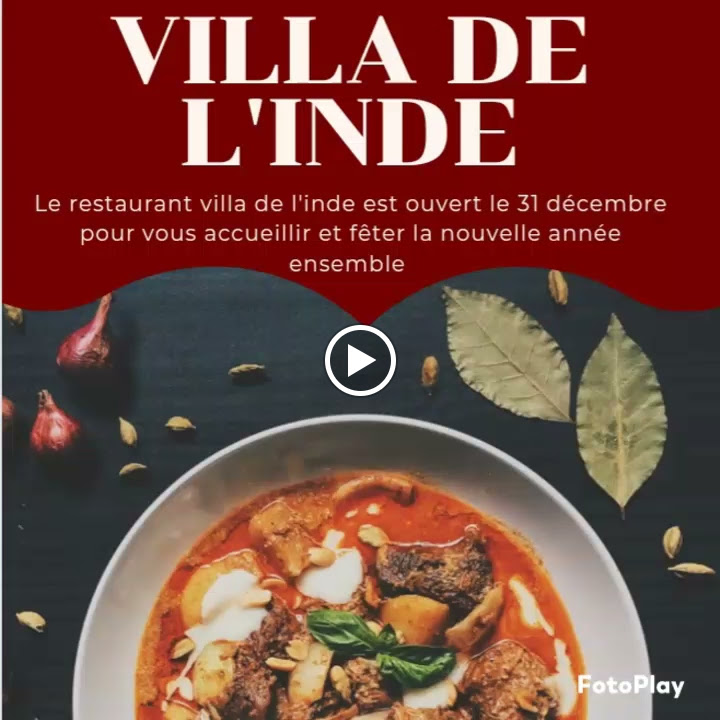Play the Villa de l'Inde video
The width and height of the screenshot is (720, 720).
click(x=360, y=360)
